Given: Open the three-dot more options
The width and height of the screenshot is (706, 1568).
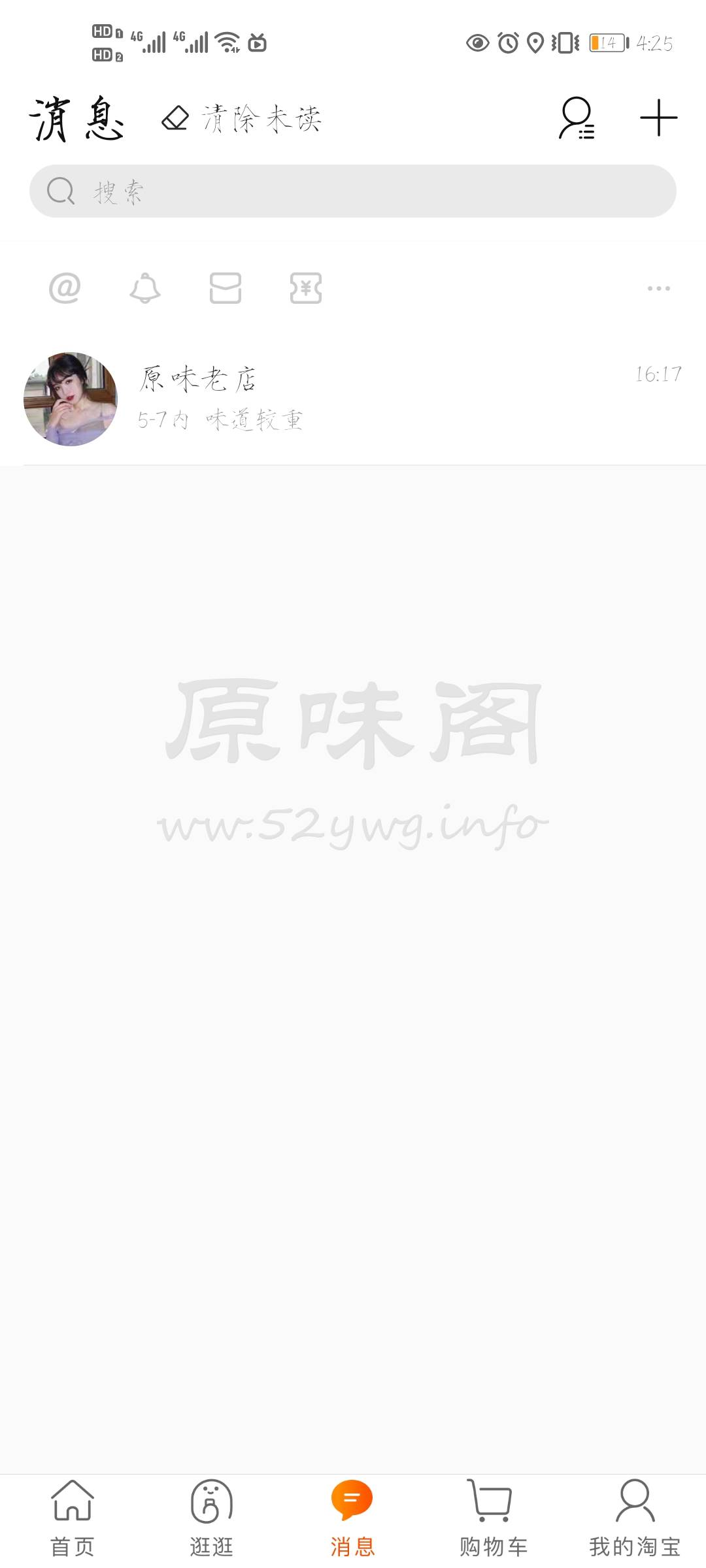Looking at the screenshot, I should 658,288.
